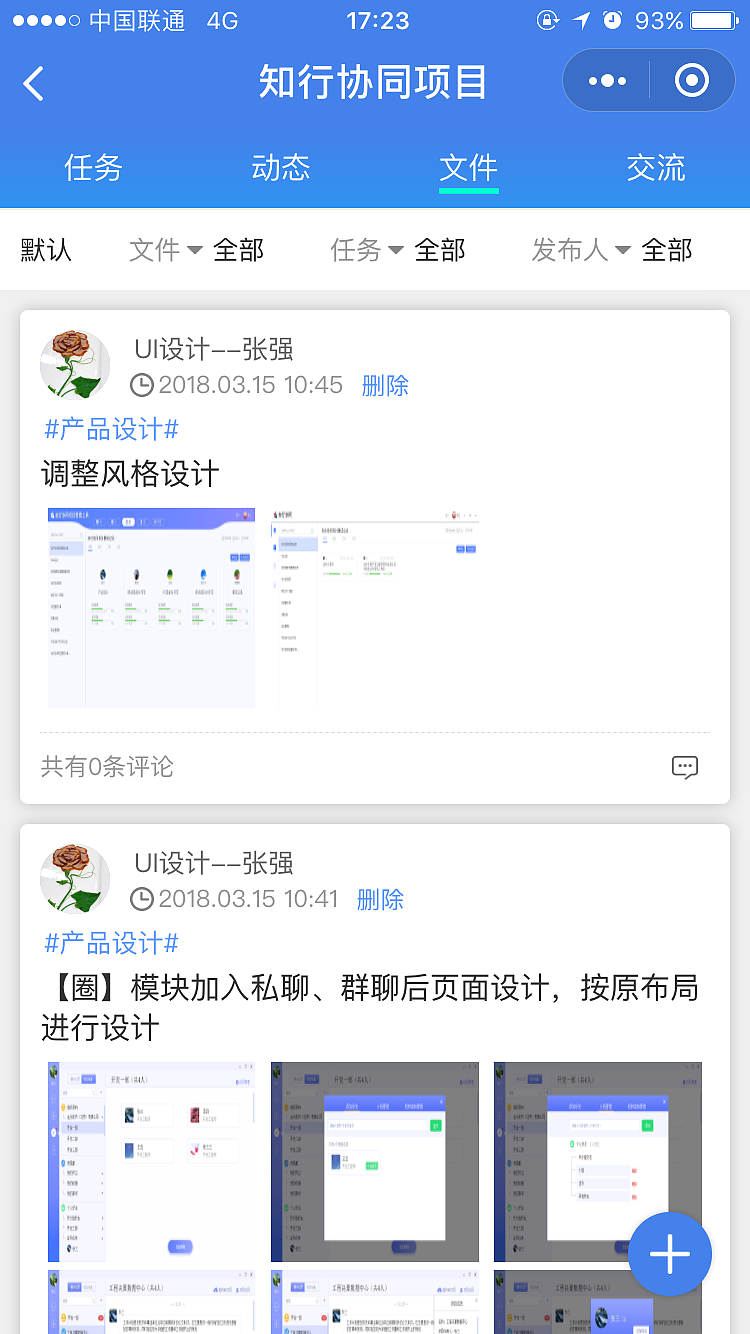Tap the floating plus button to create new file
This screenshot has width=750, height=1334.
coord(670,1254)
